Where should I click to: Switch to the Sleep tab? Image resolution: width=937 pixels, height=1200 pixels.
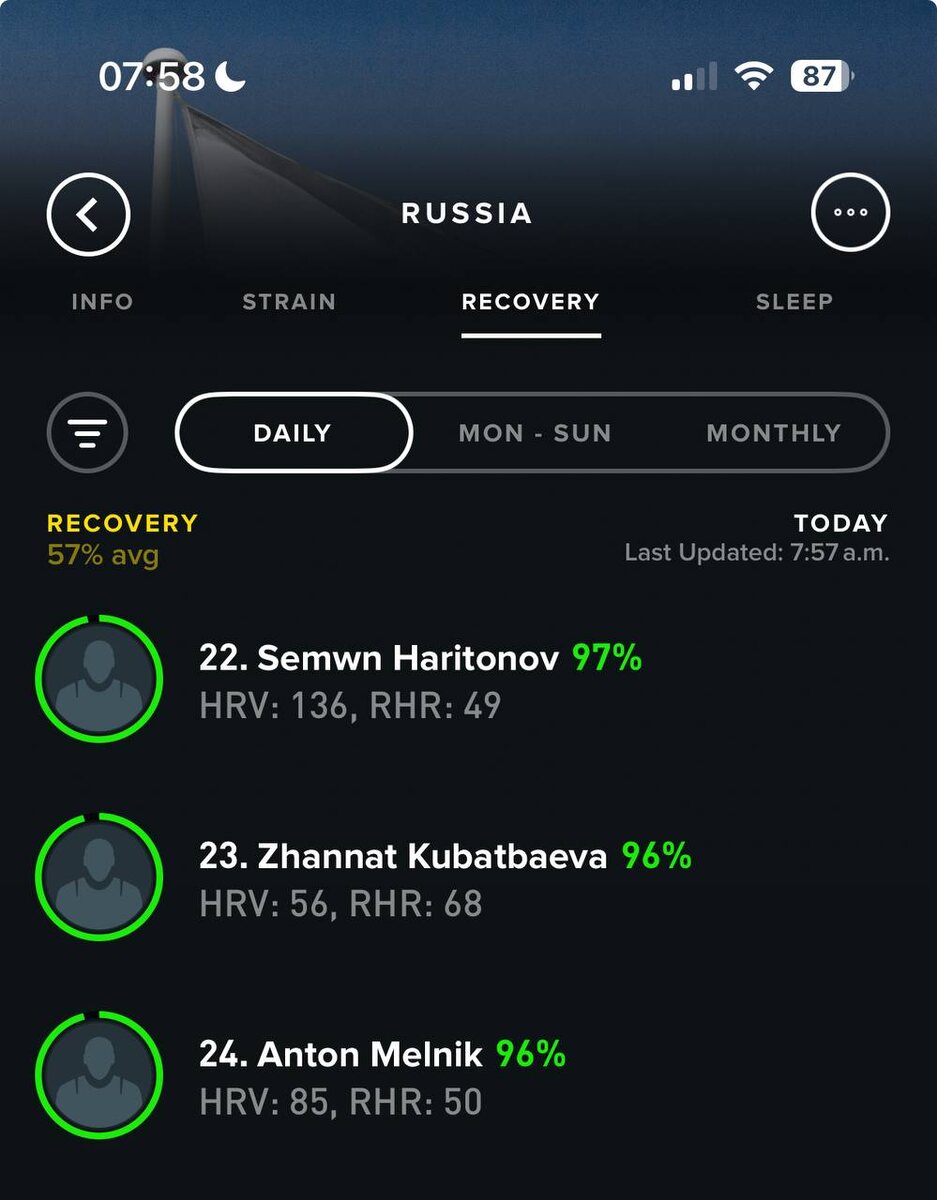(x=794, y=302)
